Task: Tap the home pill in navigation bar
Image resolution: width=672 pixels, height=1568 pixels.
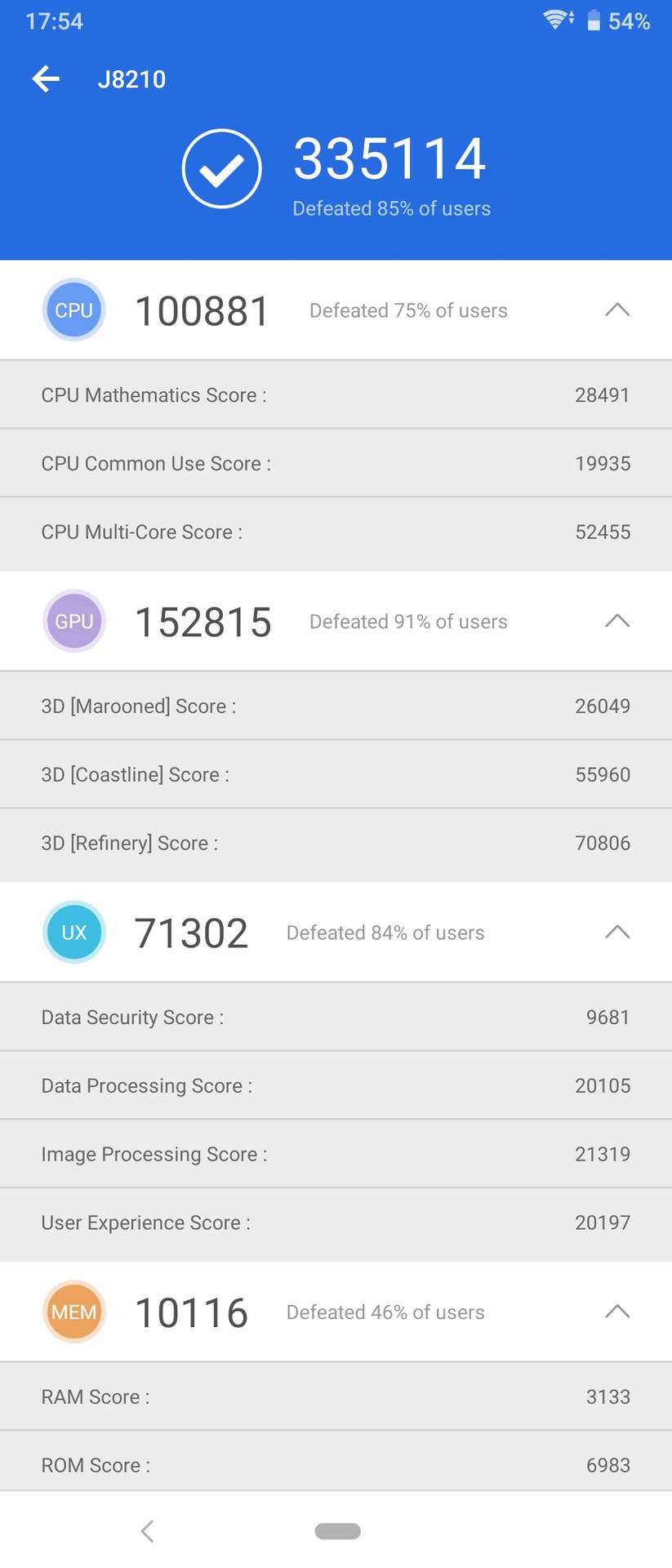Action: click(337, 1531)
